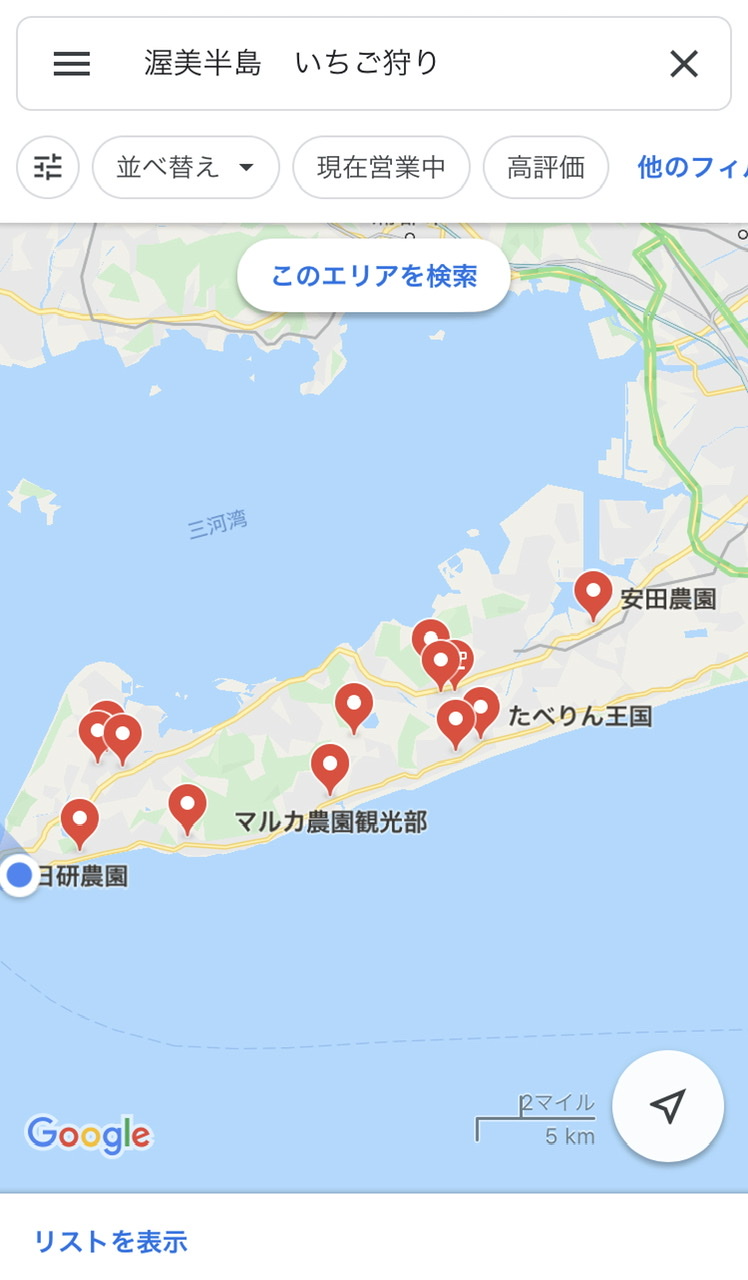The image size is (748, 1280).
Task: Select the 日研農園 map pin
Action: [80, 820]
